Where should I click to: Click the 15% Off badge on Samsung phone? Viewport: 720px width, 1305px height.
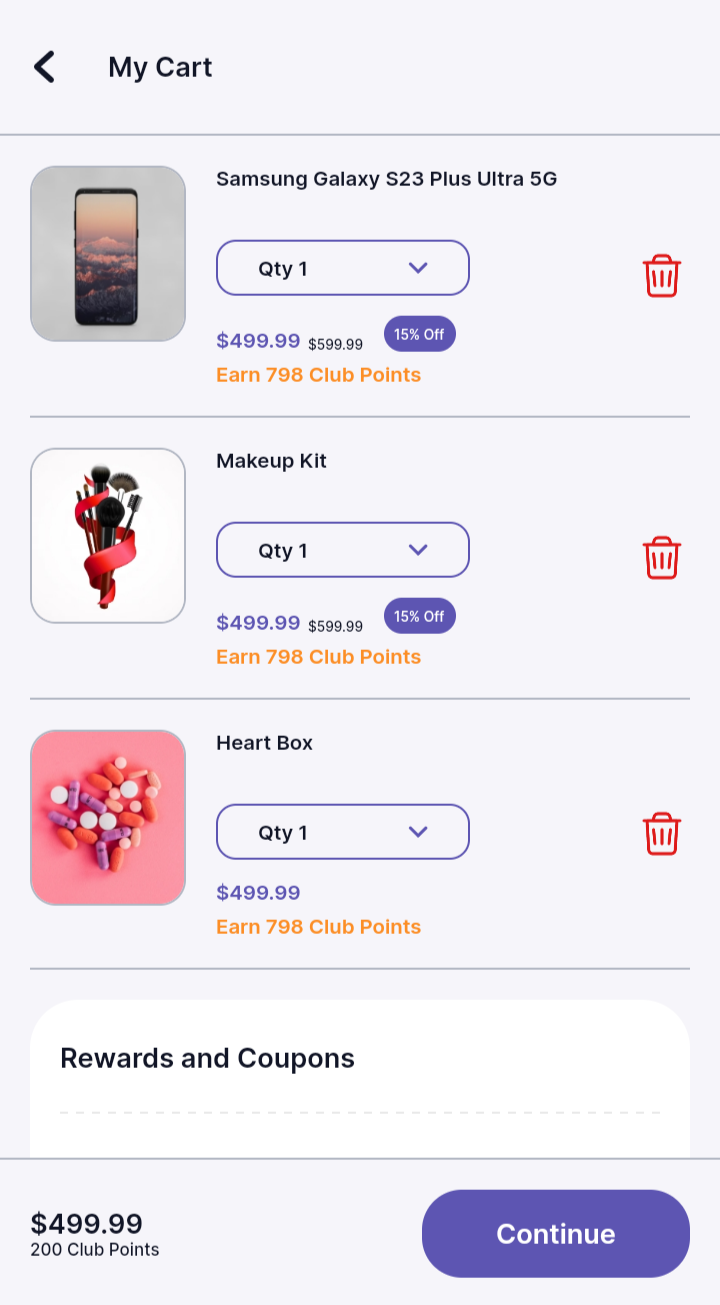pos(419,334)
